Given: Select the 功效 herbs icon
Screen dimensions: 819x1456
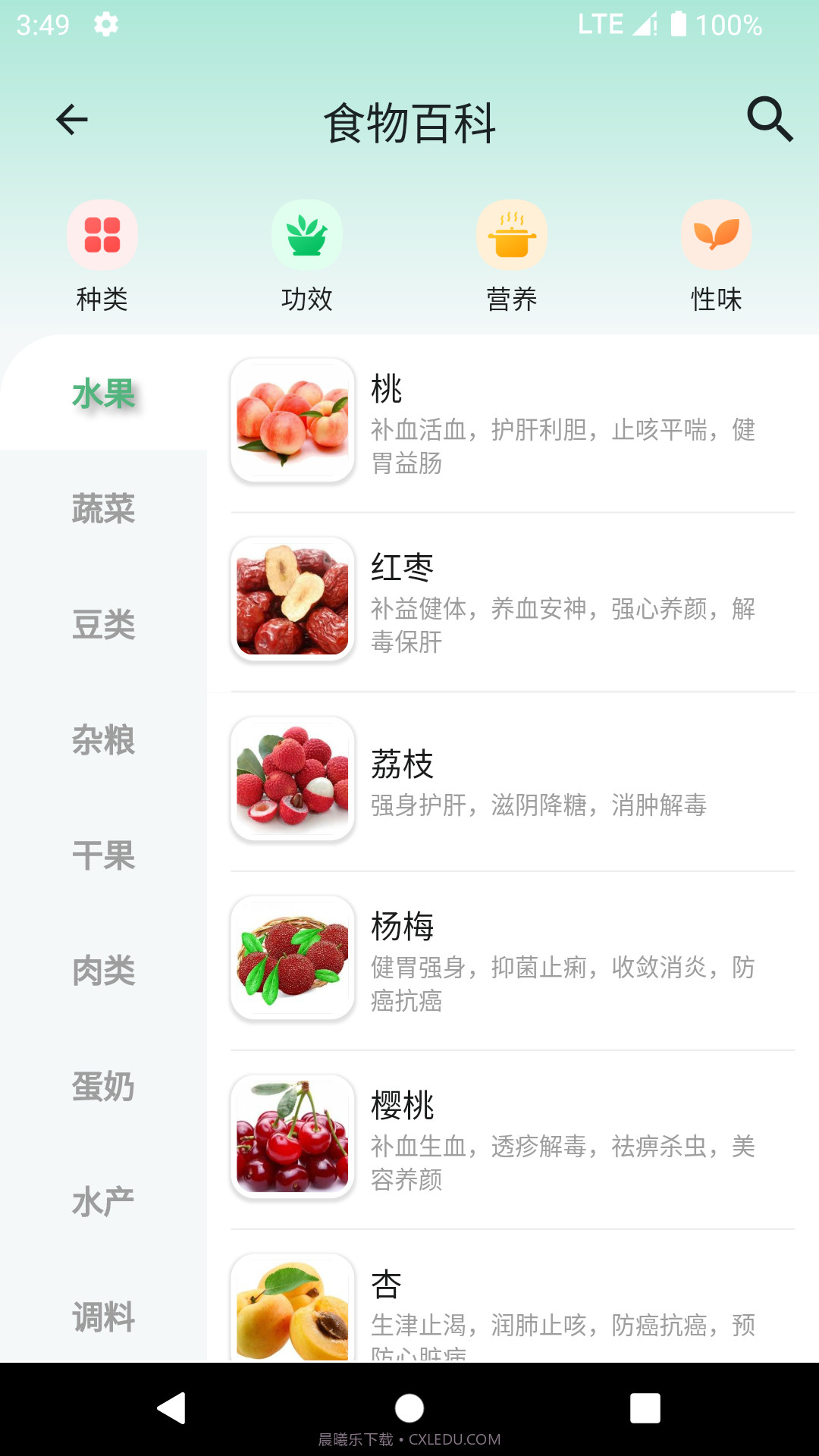Looking at the screenshot, I should [x=307, y=235].
